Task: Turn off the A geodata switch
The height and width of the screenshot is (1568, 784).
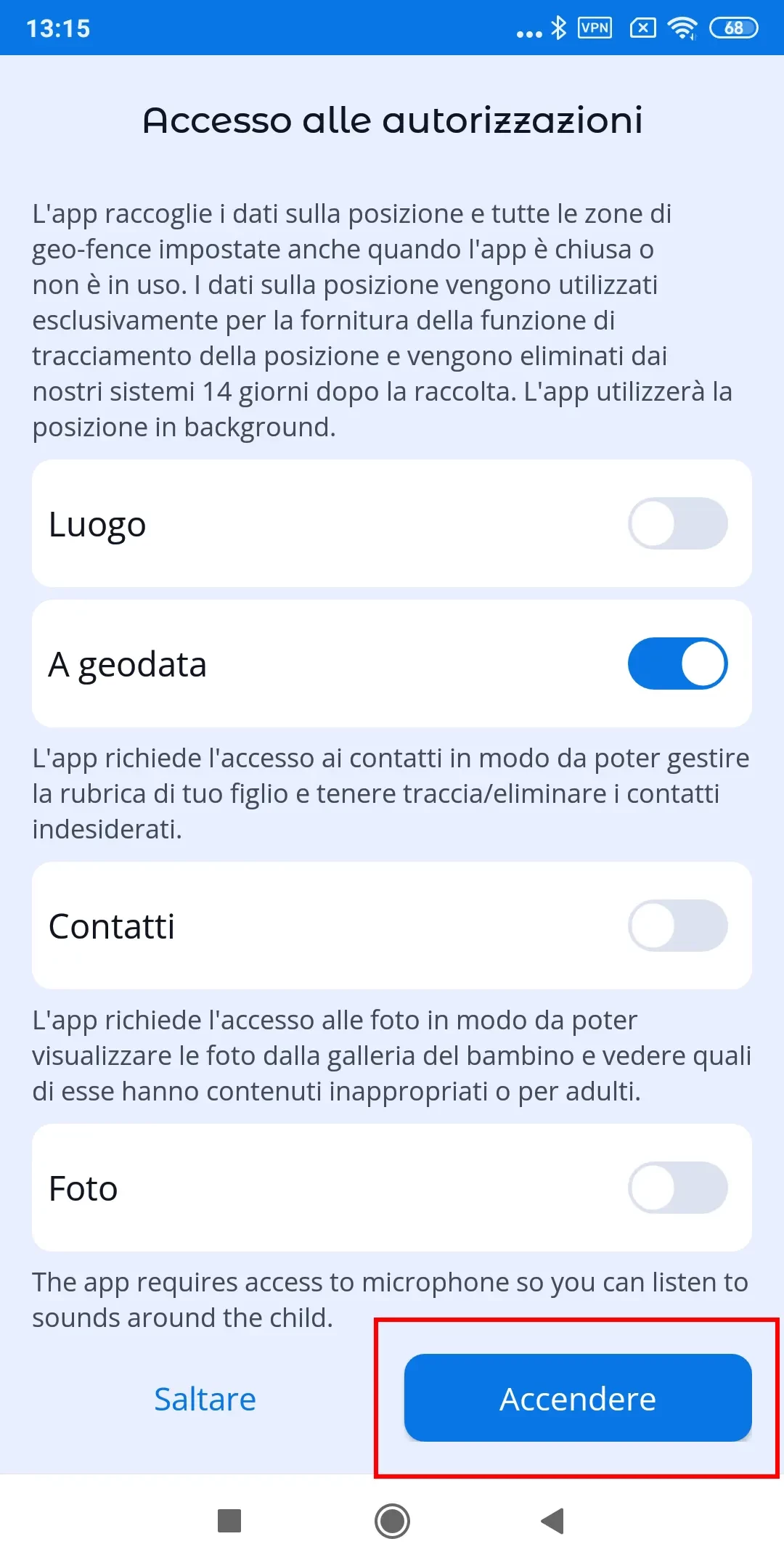Action: 677,663
